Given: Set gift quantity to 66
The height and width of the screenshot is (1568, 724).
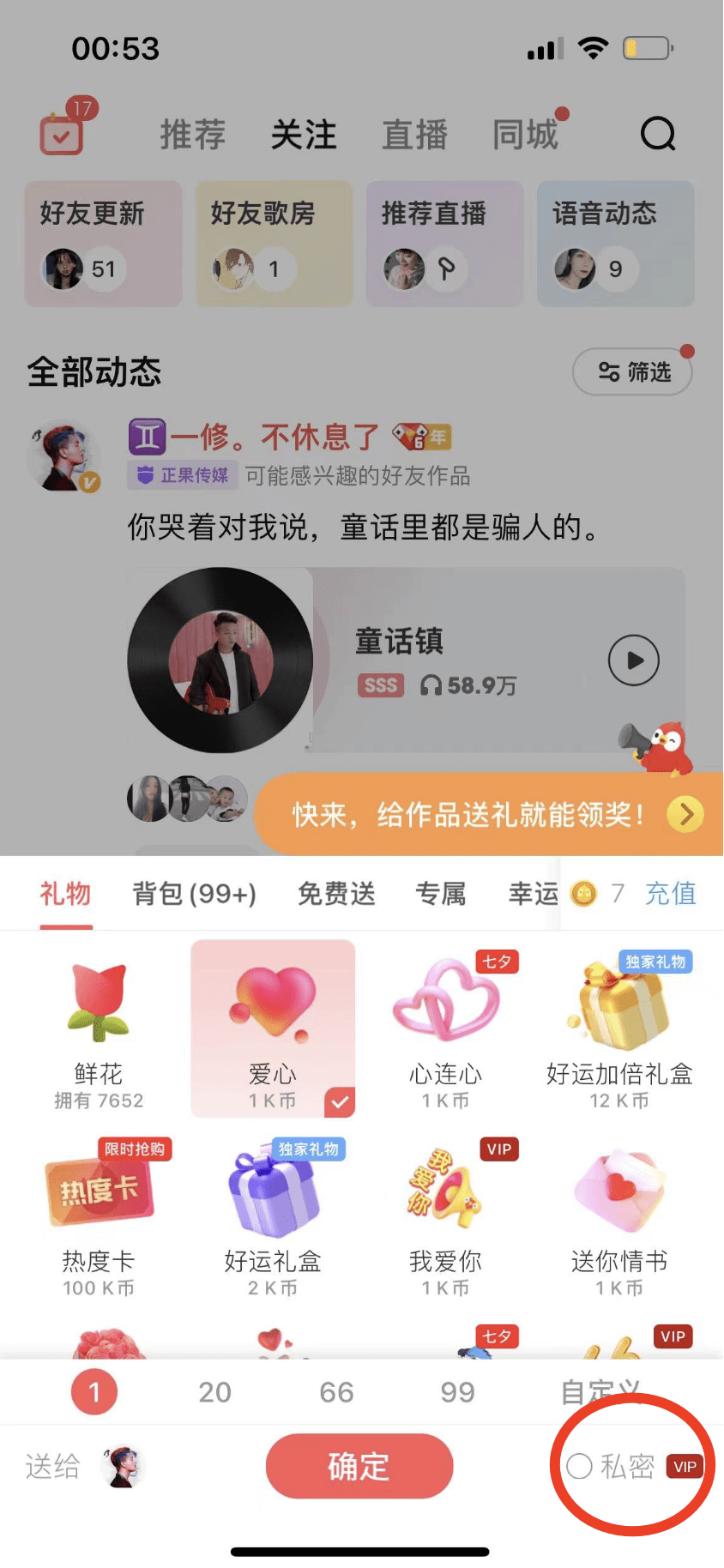Looking at the screenshot, I should click(x=336, y=1391).
